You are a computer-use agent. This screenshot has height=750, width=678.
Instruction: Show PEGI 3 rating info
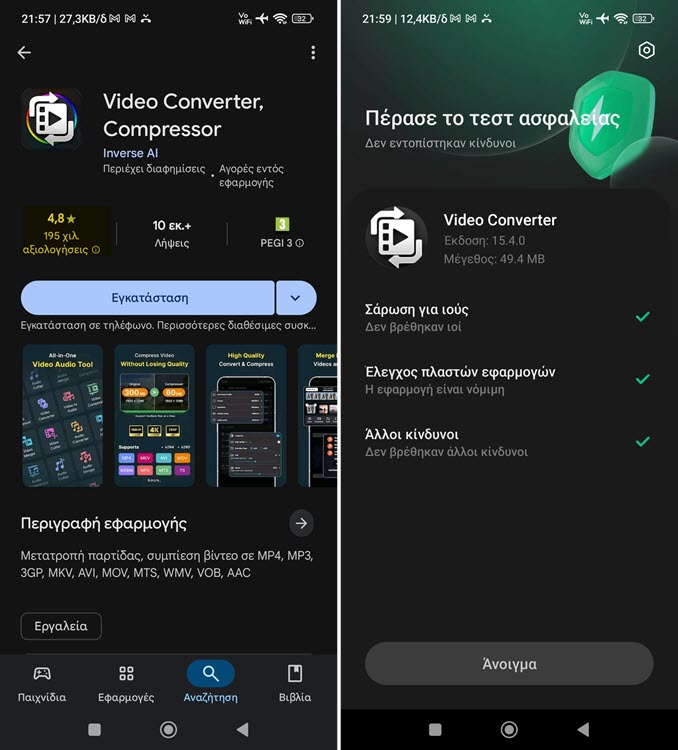(x=281, y=233)
